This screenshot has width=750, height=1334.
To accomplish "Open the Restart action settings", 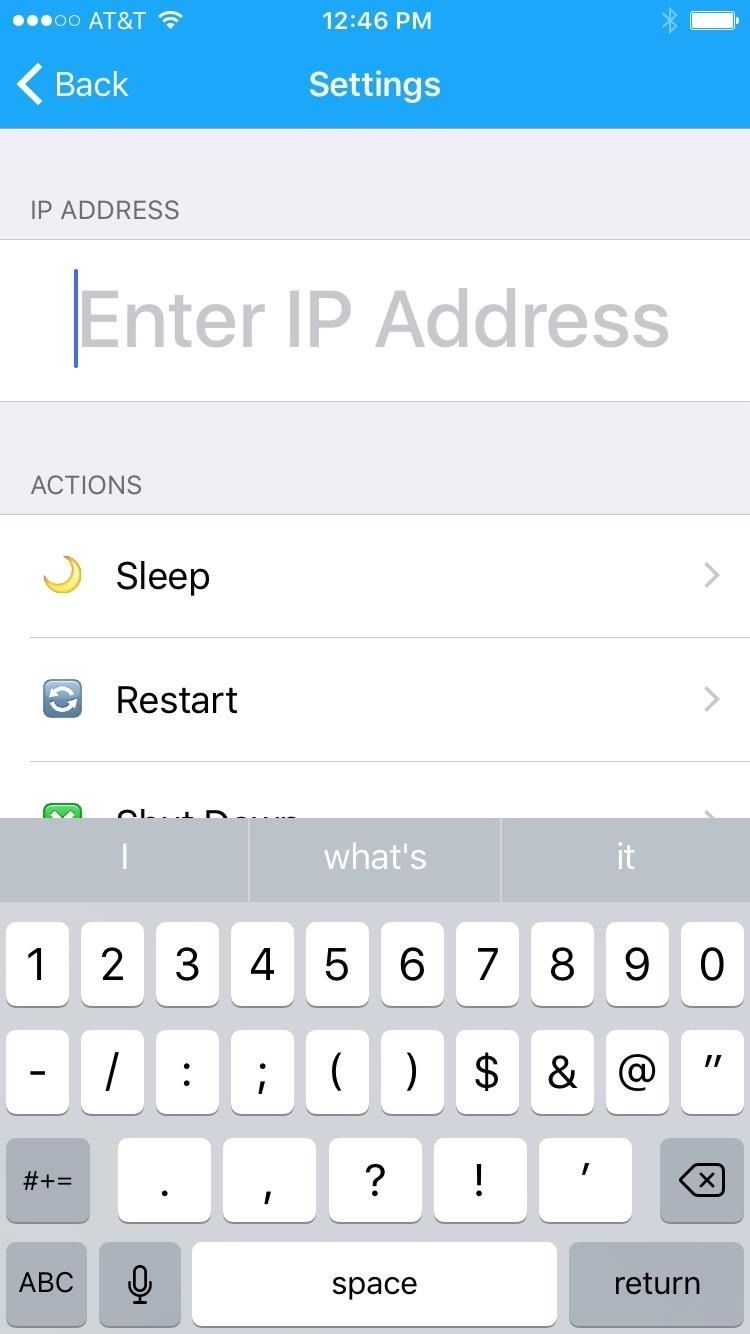I will pyautogui.click(x=375, y=700).
